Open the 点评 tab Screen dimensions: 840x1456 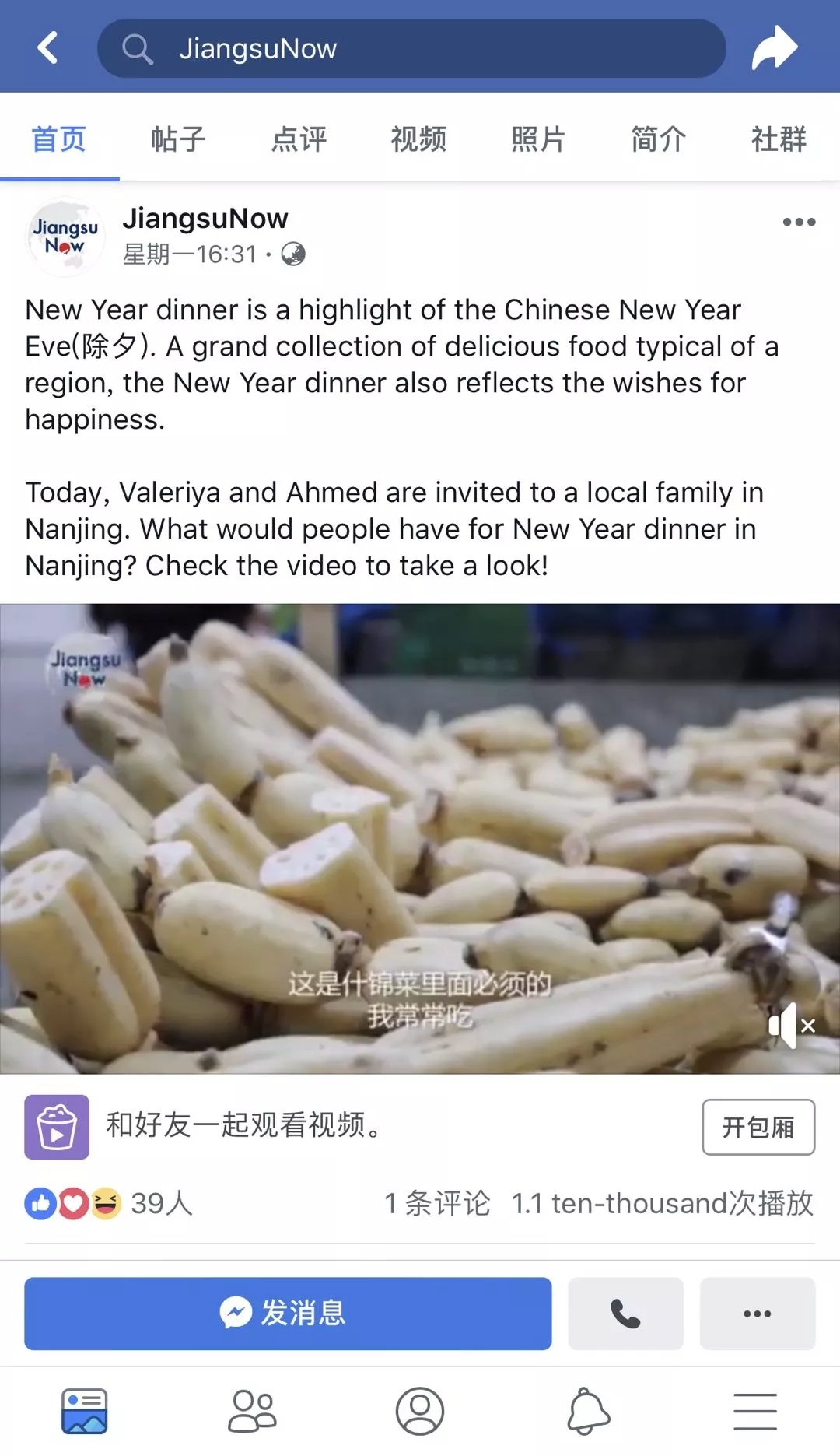click(299, 139)
